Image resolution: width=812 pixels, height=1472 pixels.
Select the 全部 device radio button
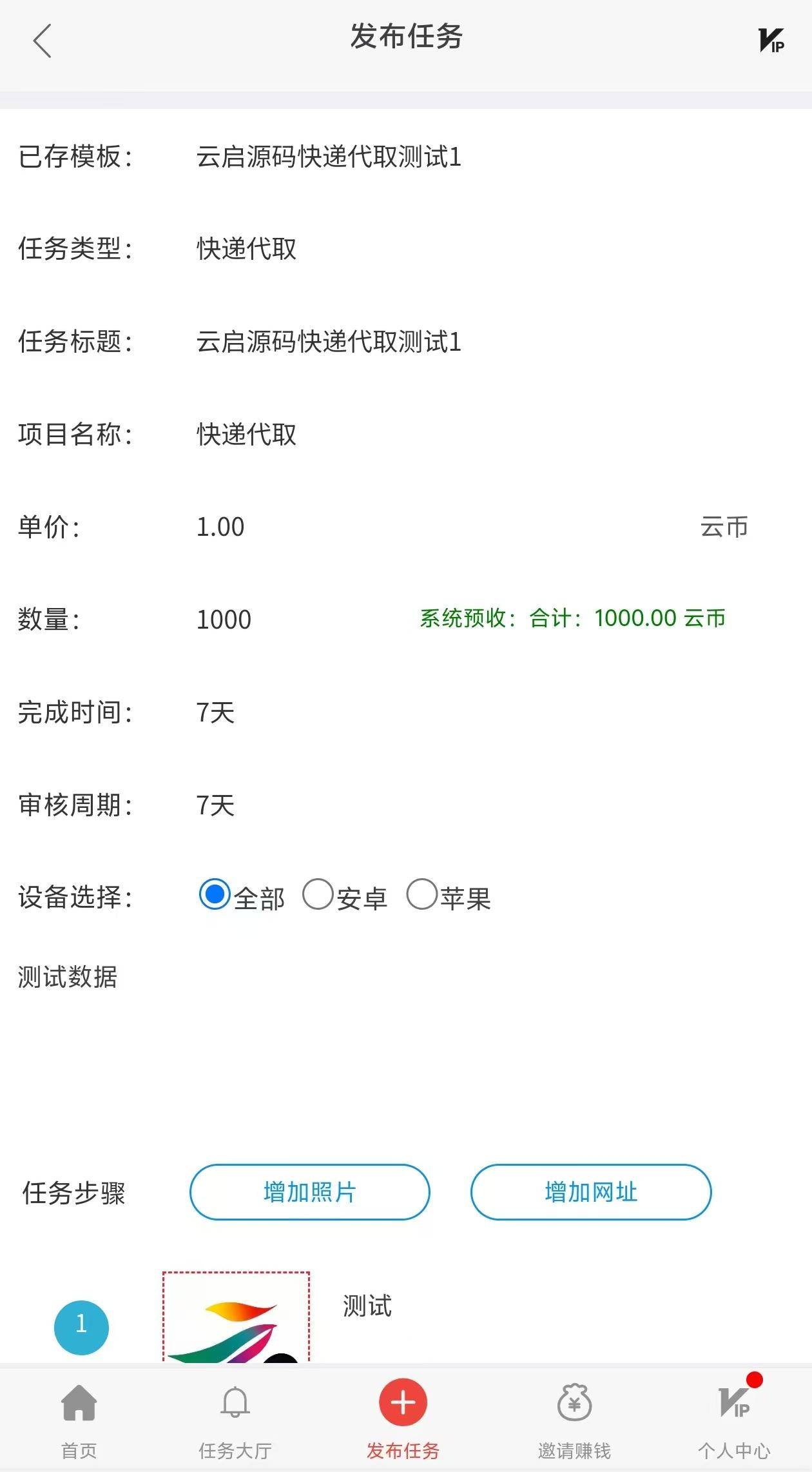[x=215, y=895]
